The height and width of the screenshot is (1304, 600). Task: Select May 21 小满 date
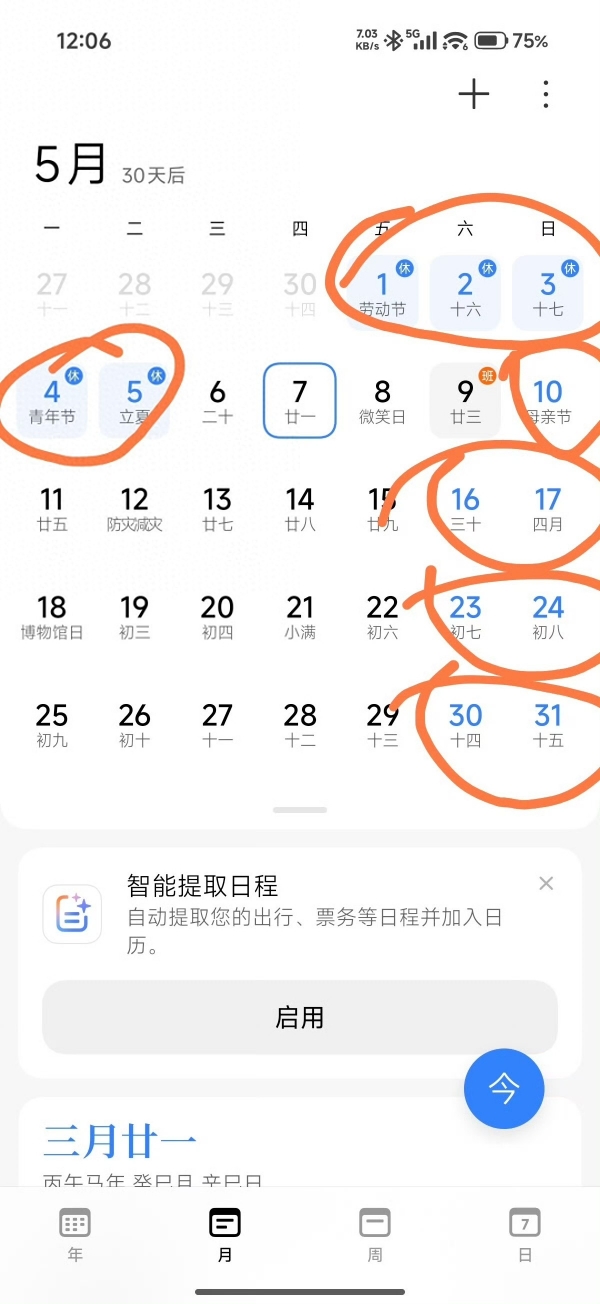pos(300,616)
